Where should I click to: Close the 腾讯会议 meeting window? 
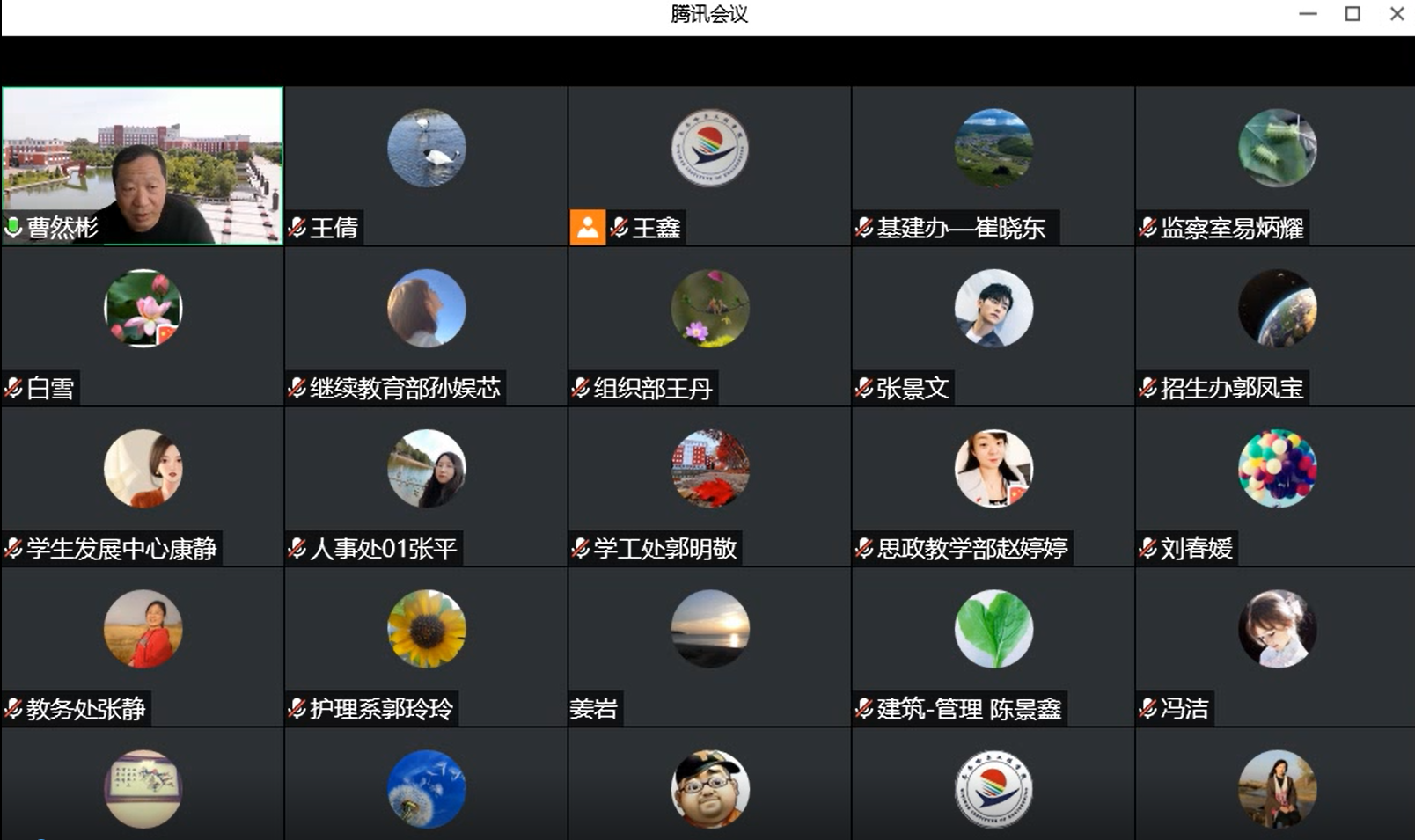point(1397,14)
